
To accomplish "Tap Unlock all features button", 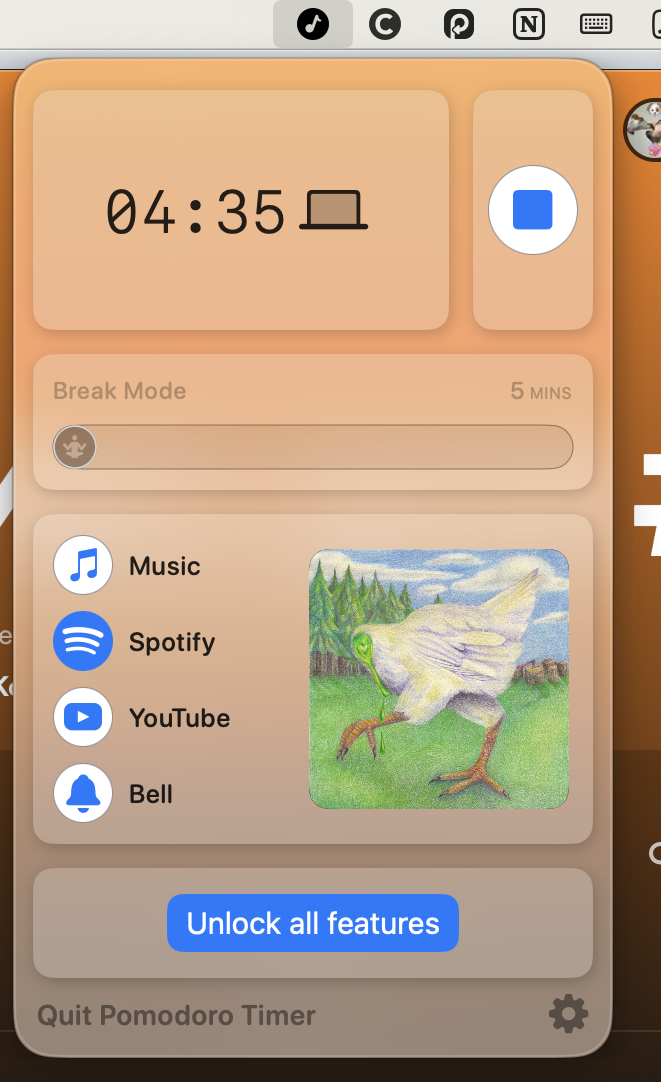I will [313, 923].
